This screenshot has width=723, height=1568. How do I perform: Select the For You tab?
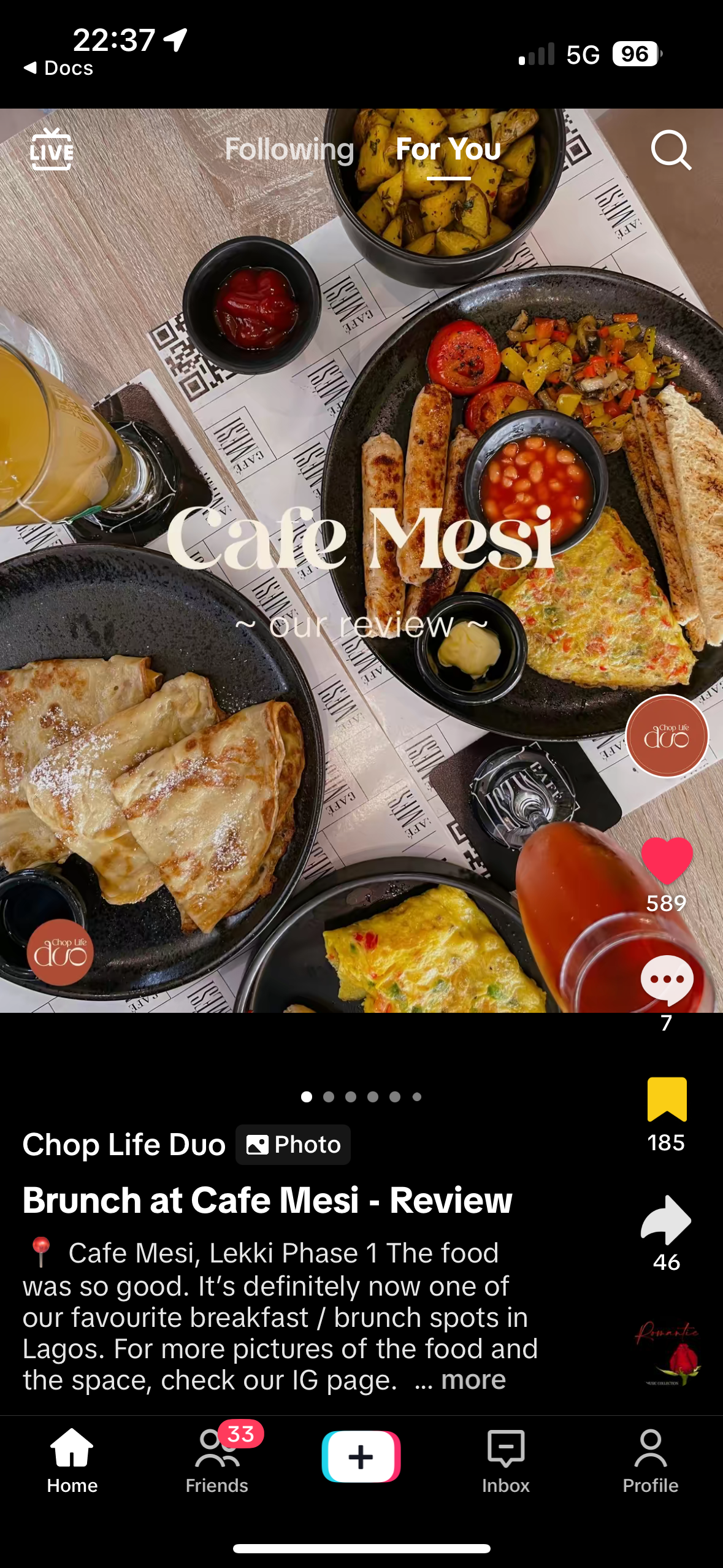tap(448, 150)
